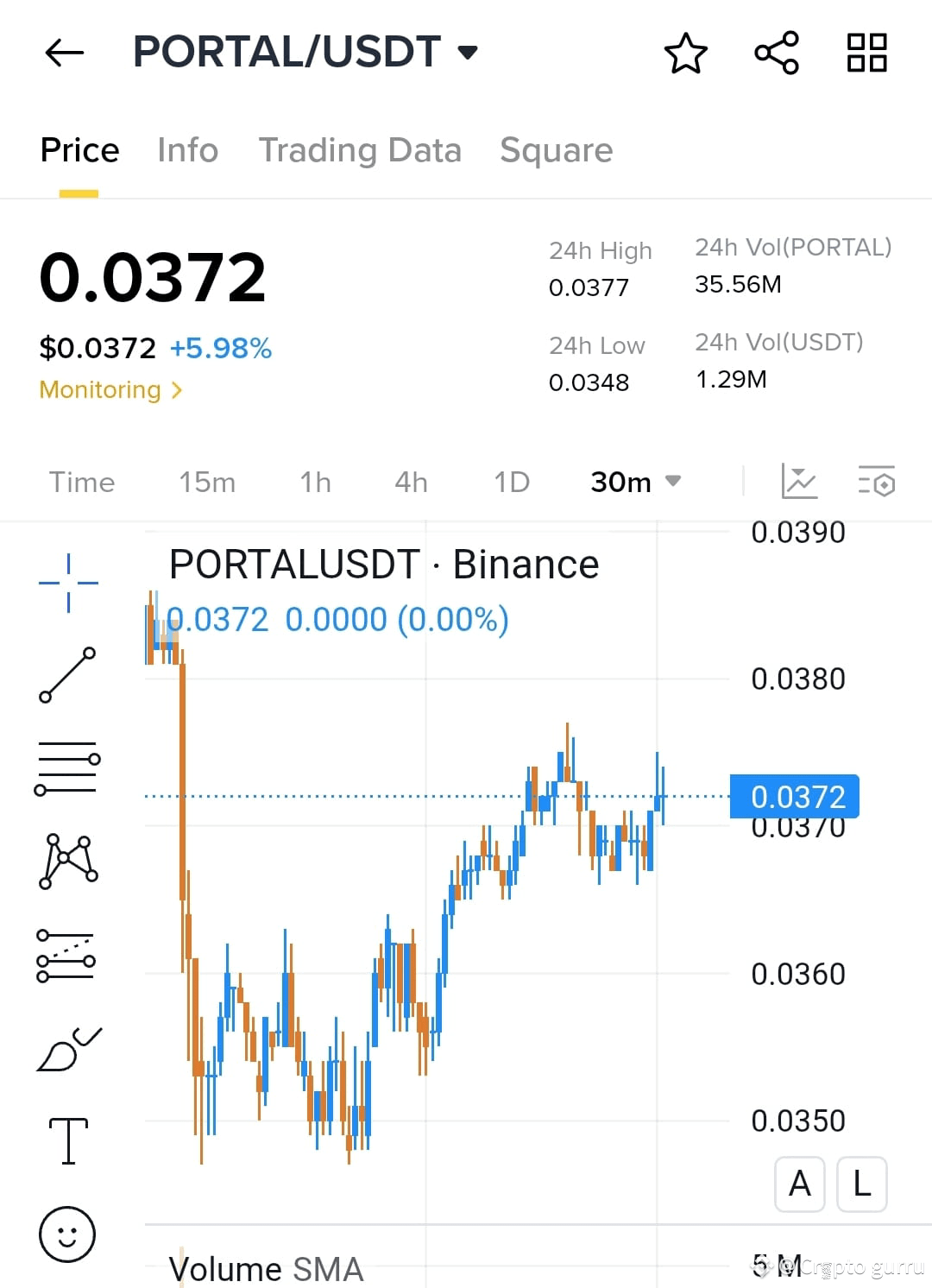Toggle price alert with the A button
Screen dimensions: 932x1288
(799, 1184)
